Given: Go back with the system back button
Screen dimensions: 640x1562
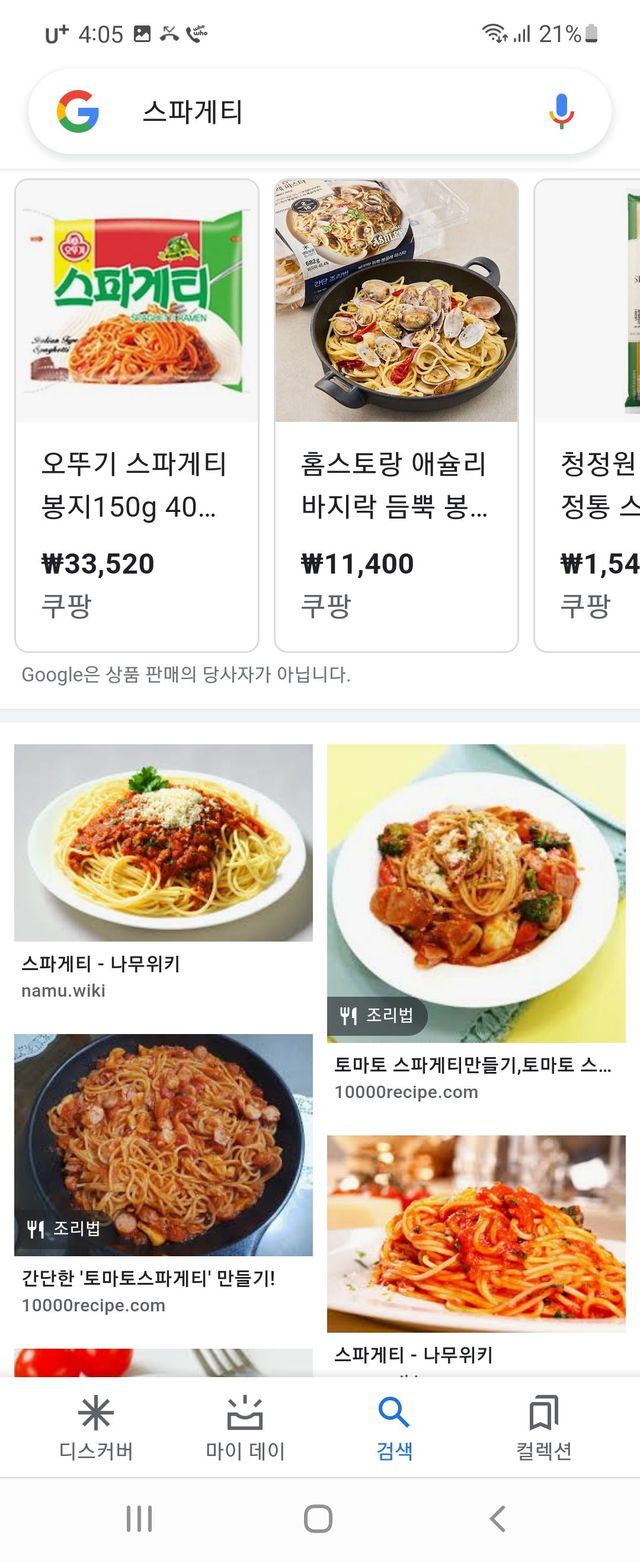Looking at the screenshot, I should point(497,1519).
